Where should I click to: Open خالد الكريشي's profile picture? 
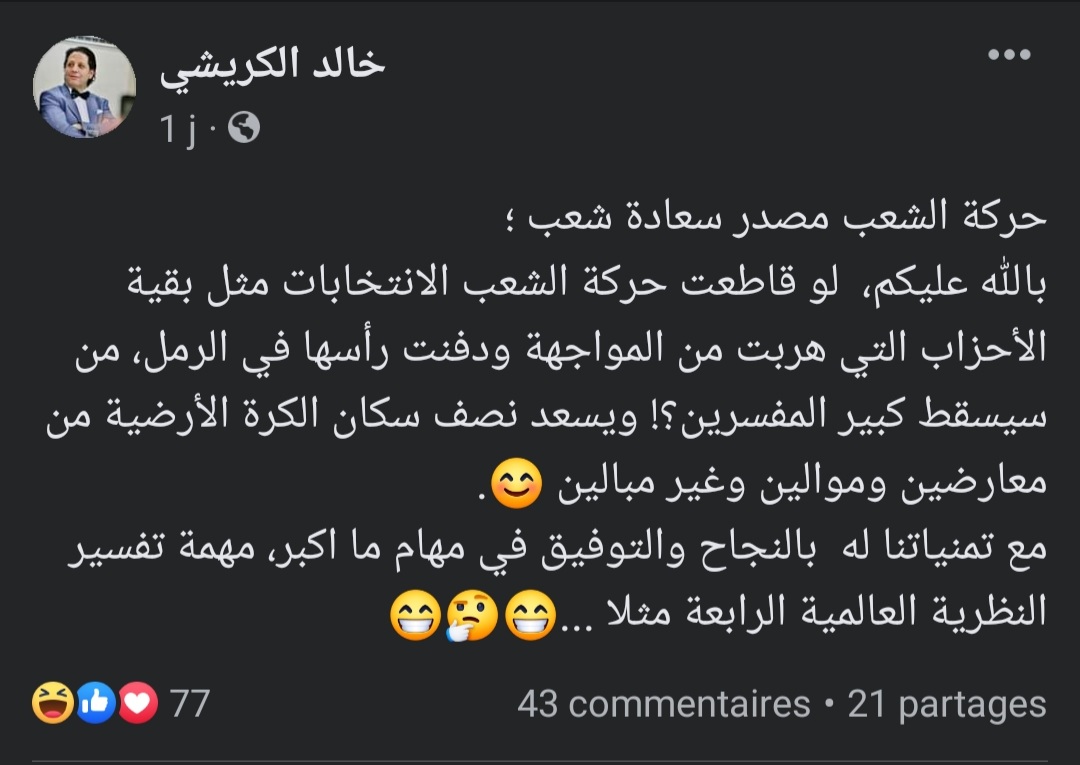[x=84, y=88]
